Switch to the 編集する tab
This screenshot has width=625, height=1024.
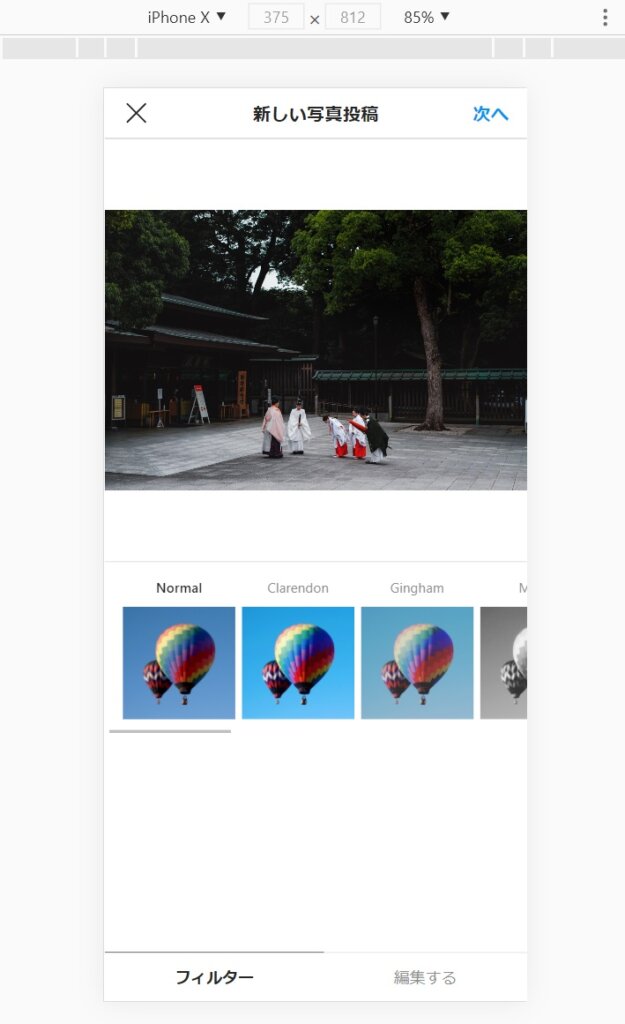click(x=425, y=977)
